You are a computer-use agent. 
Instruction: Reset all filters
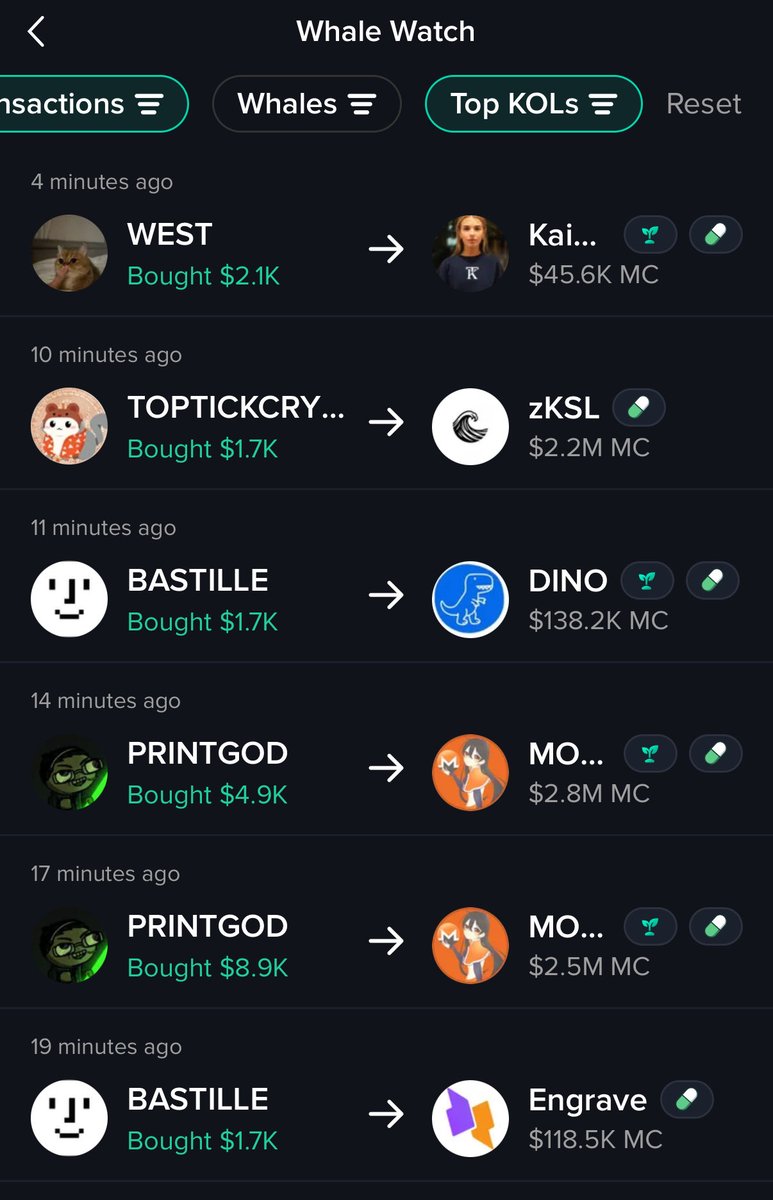pyautogui.click(x=703, y=104)
